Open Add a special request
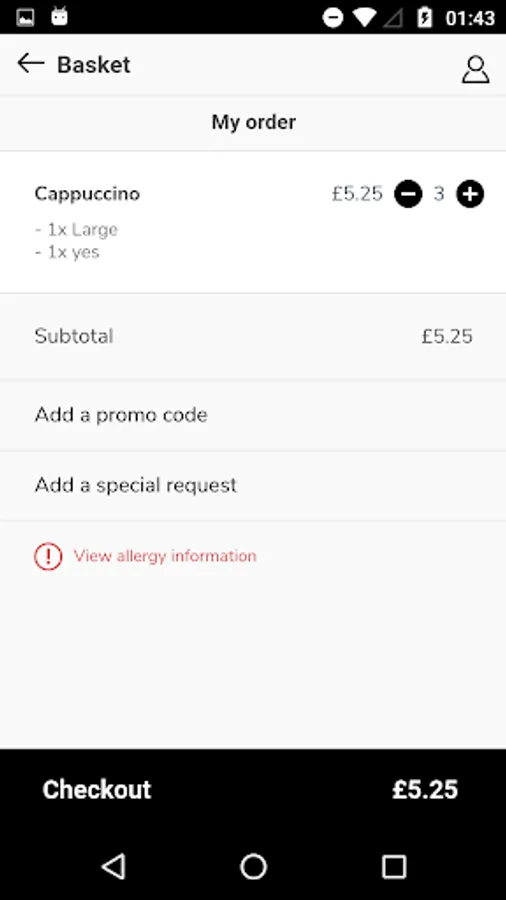The image size is (506, 900). coord(253,486)
